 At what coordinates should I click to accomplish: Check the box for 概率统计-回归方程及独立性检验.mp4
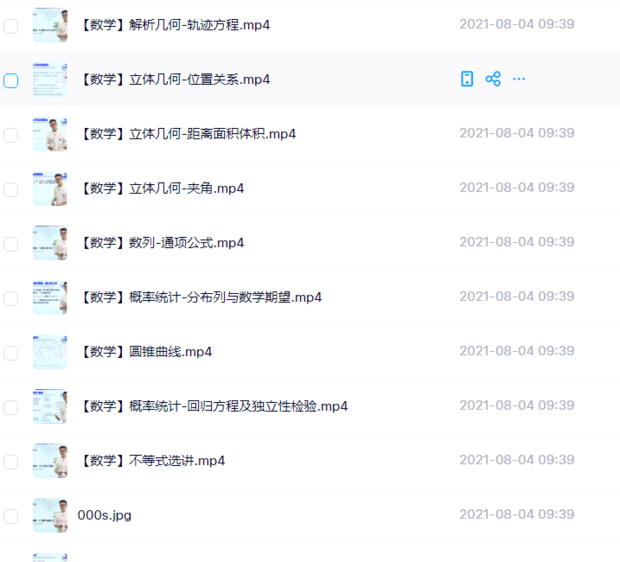point(11,407)
